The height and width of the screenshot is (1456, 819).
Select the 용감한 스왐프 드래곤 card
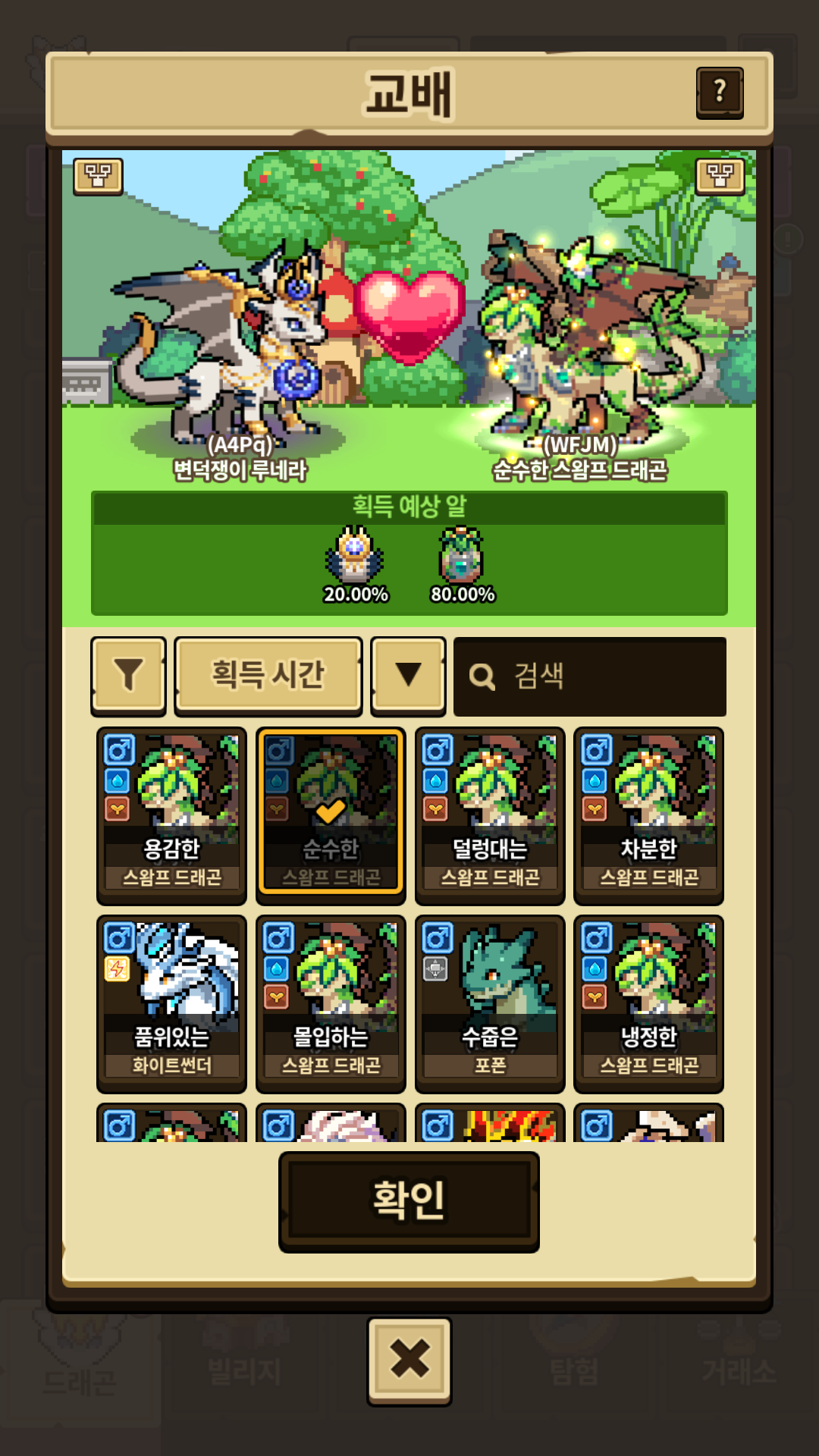[172, 815]
